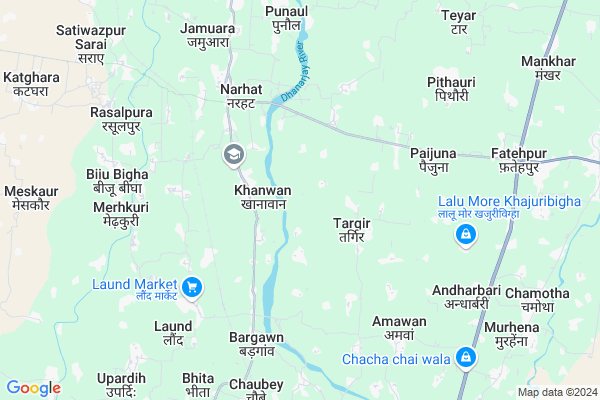Screen dimensions: 600x400
Task: Open the Laund Market shopping pin
Action: coord(192,289)
